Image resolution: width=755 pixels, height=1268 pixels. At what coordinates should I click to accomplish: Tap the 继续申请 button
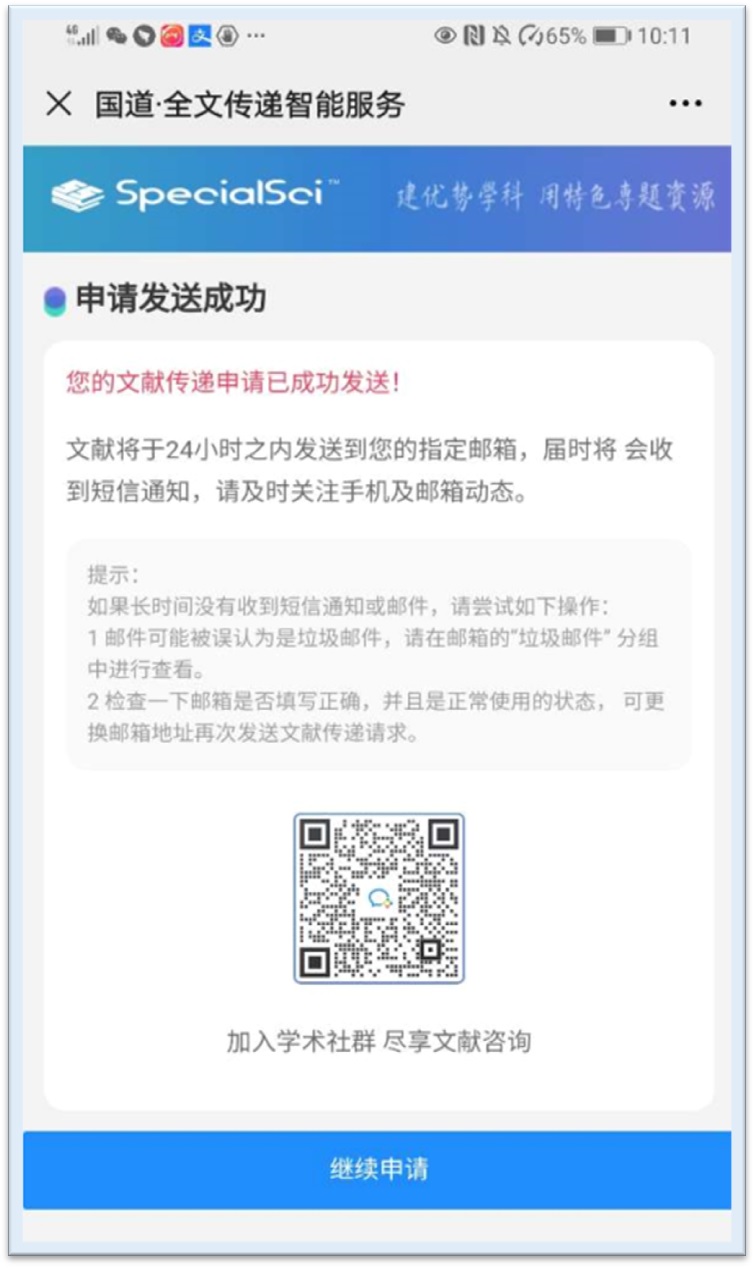point(378,1169)
